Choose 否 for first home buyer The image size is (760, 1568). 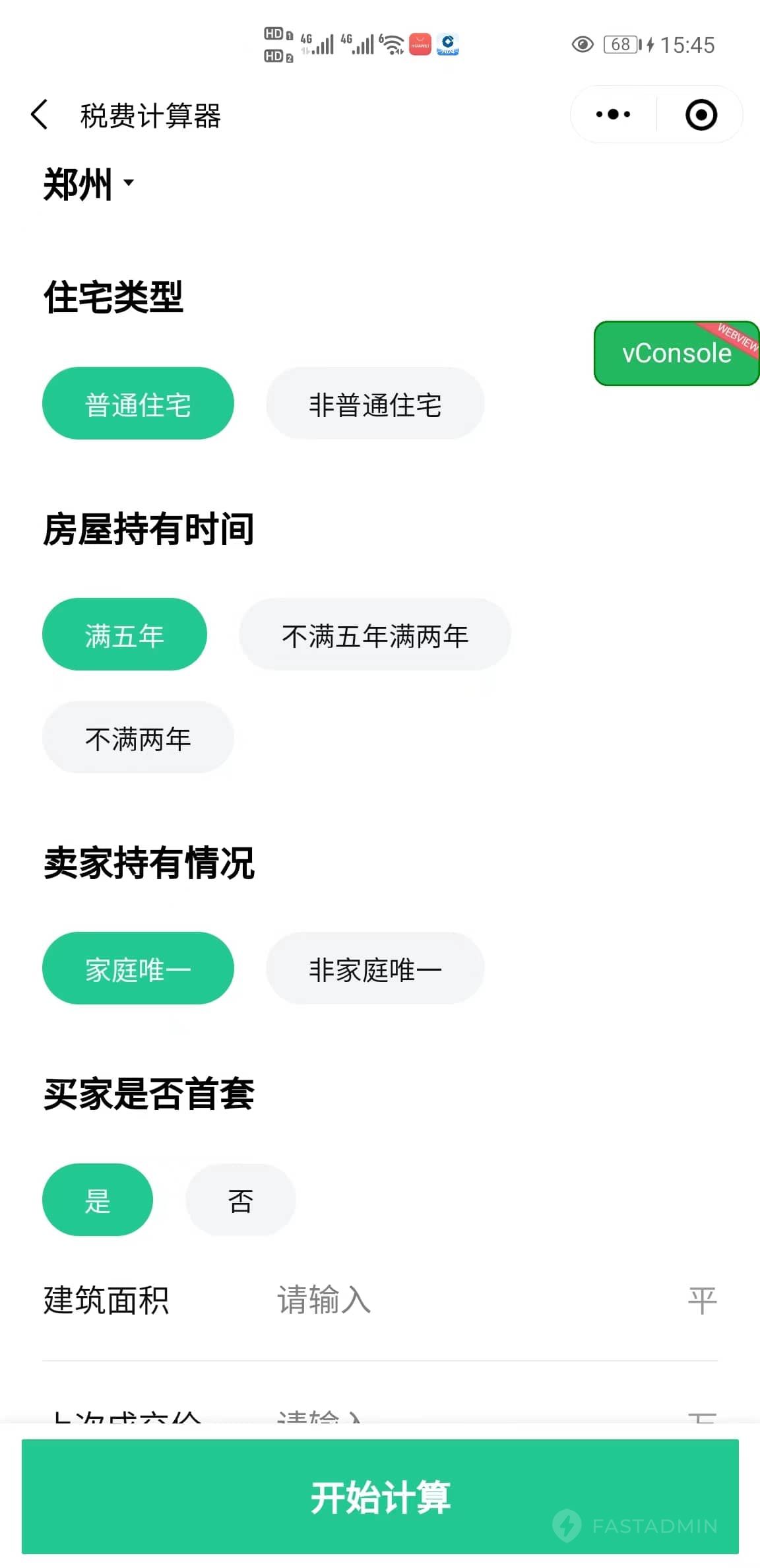pos(240,1200)
